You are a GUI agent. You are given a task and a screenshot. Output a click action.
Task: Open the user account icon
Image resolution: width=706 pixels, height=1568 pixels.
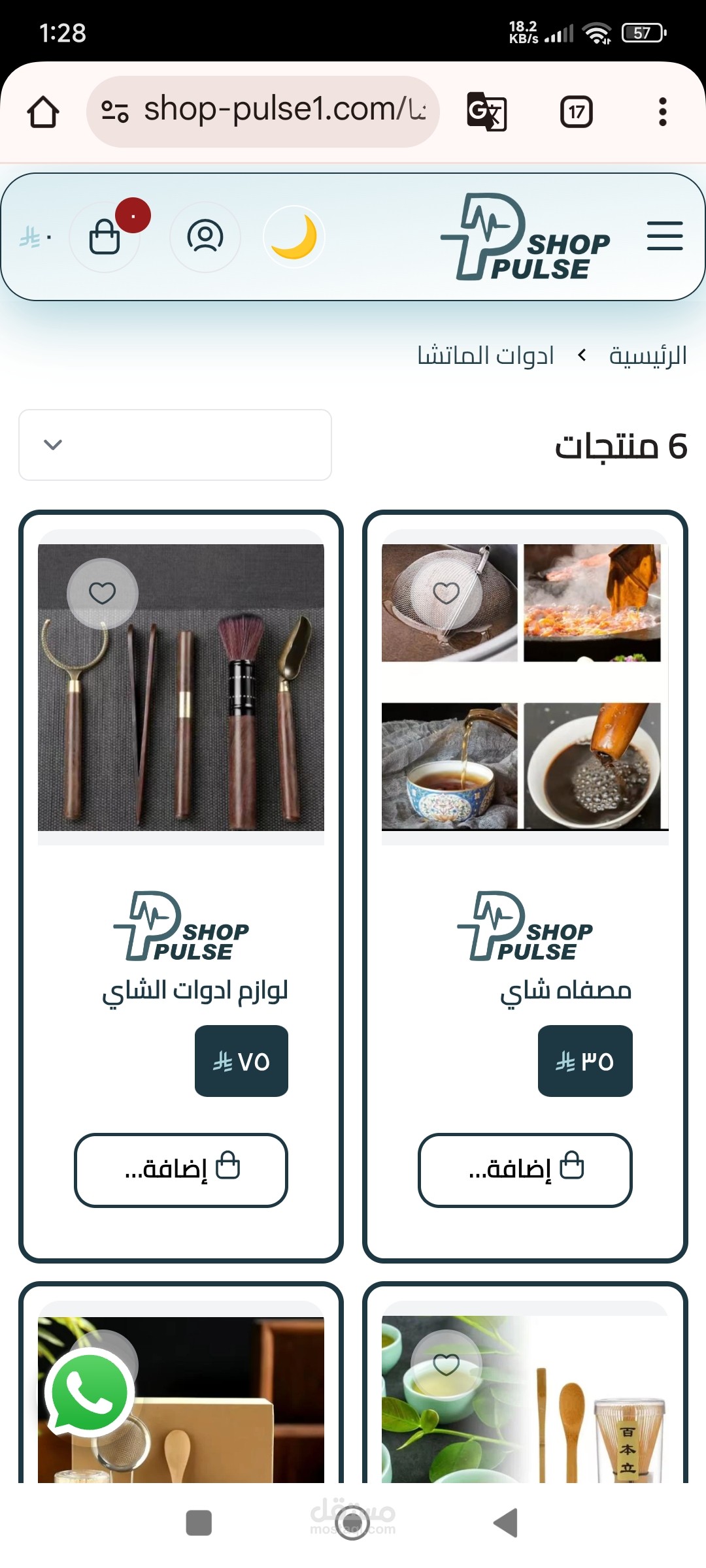pyautogui.click(x=205, y=237)
